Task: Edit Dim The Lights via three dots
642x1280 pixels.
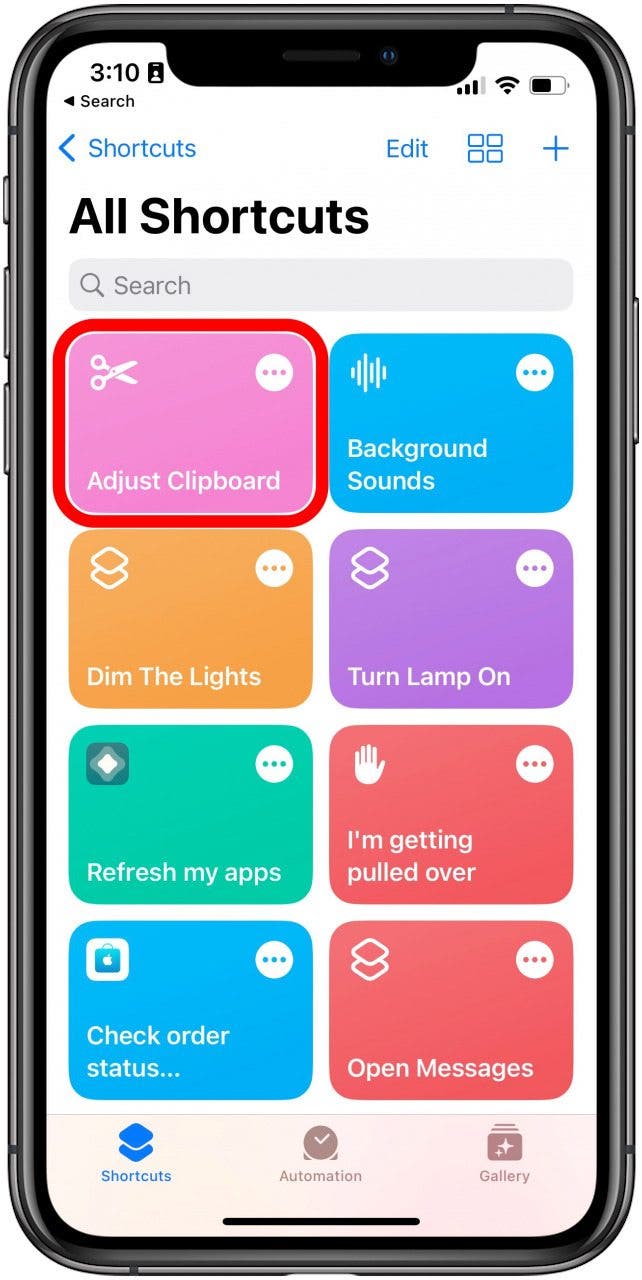Action: 274,569
